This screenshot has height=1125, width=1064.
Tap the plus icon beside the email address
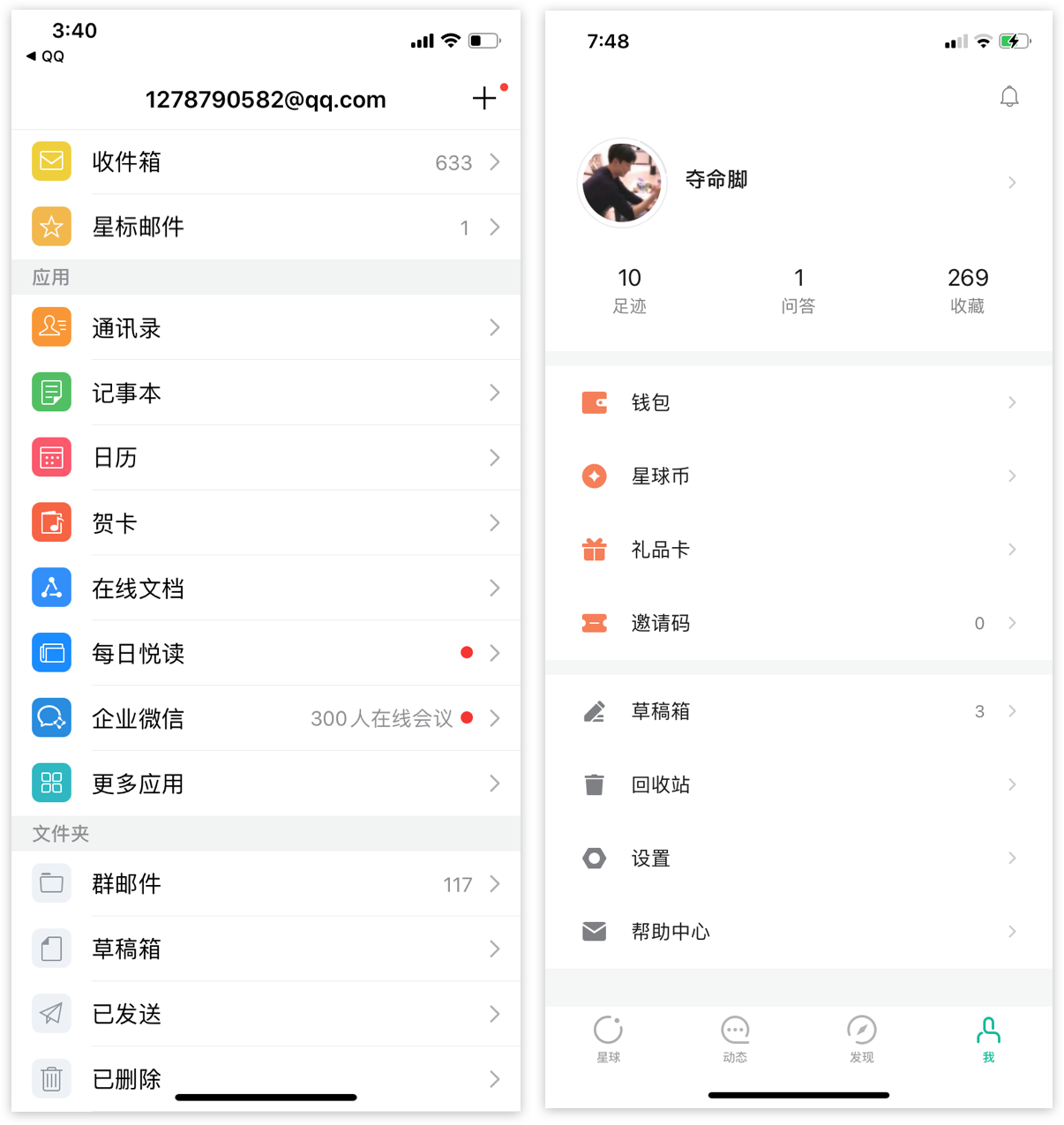483,98
